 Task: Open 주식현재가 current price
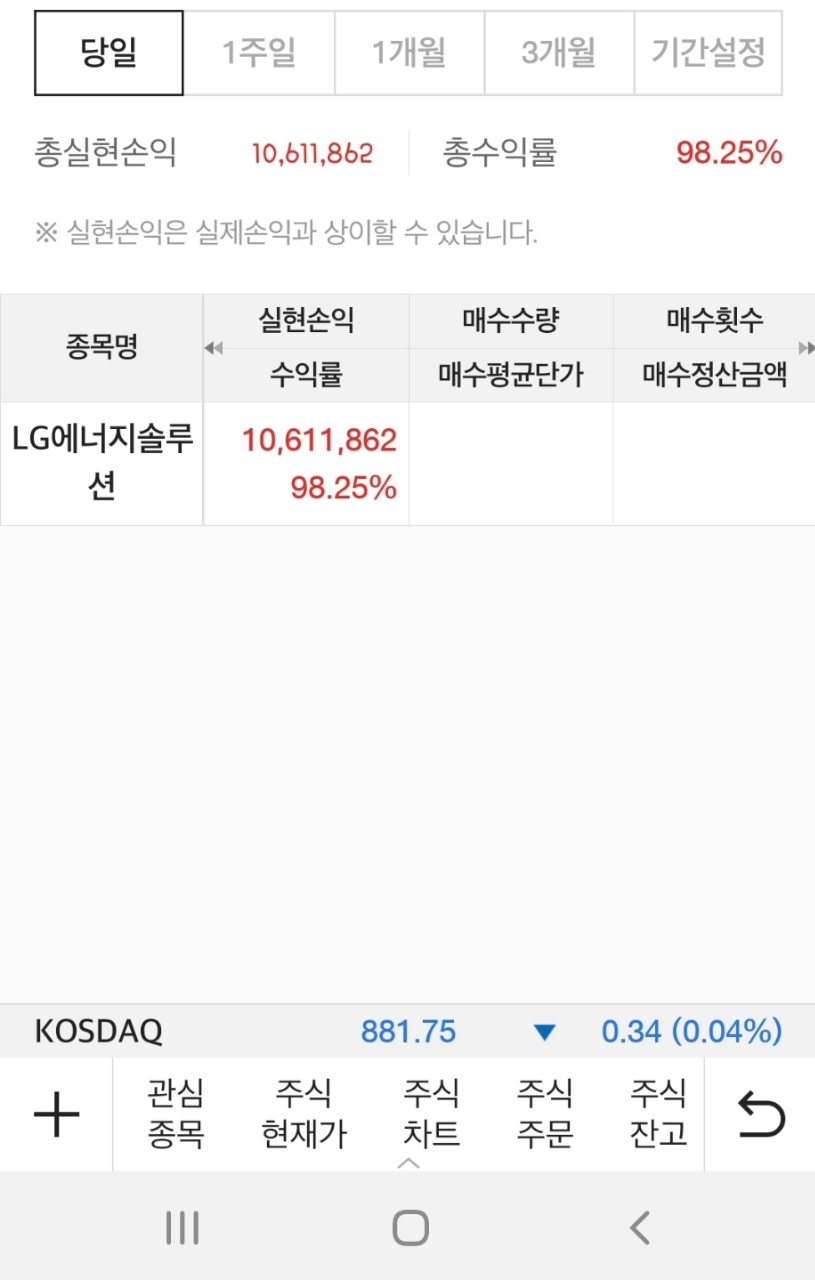[x=304, y=1114]
